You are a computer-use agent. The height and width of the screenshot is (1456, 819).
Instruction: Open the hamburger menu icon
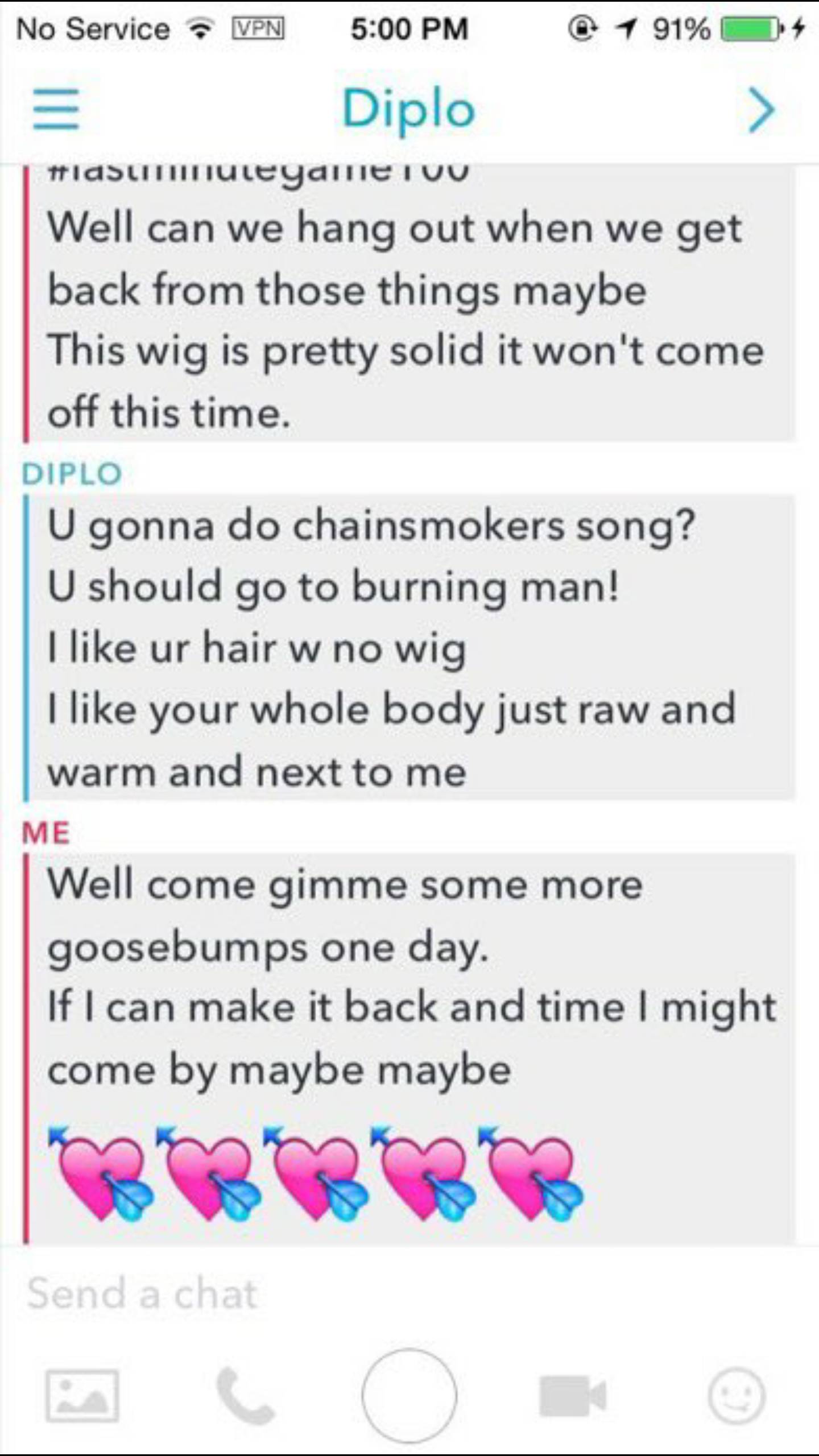pos(56,109)
